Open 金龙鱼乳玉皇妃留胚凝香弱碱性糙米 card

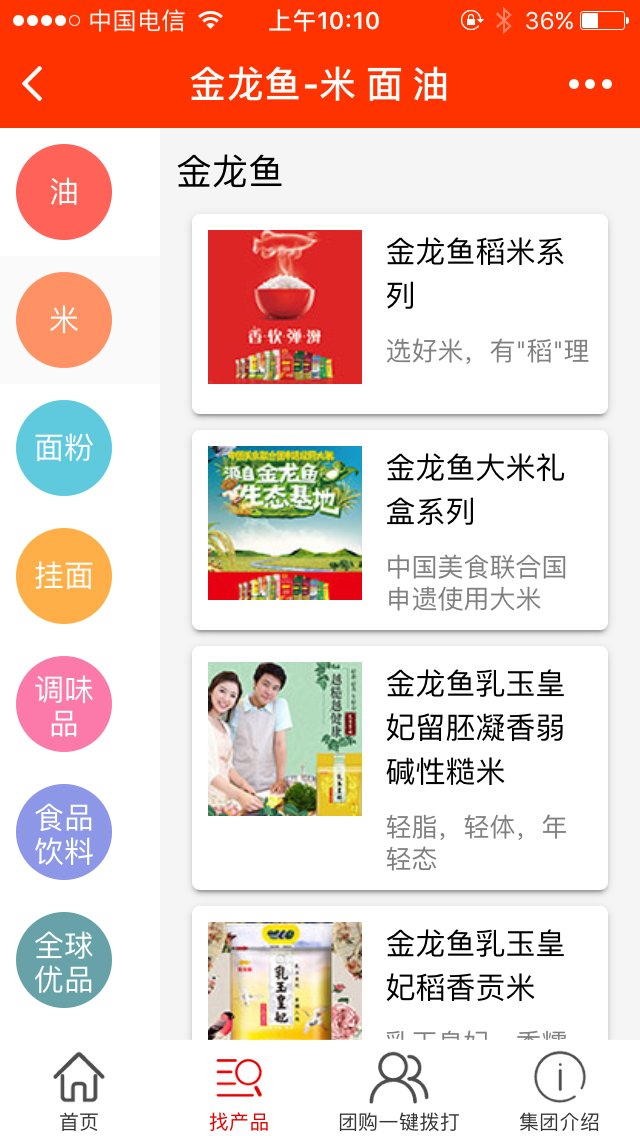click(400, 768)
